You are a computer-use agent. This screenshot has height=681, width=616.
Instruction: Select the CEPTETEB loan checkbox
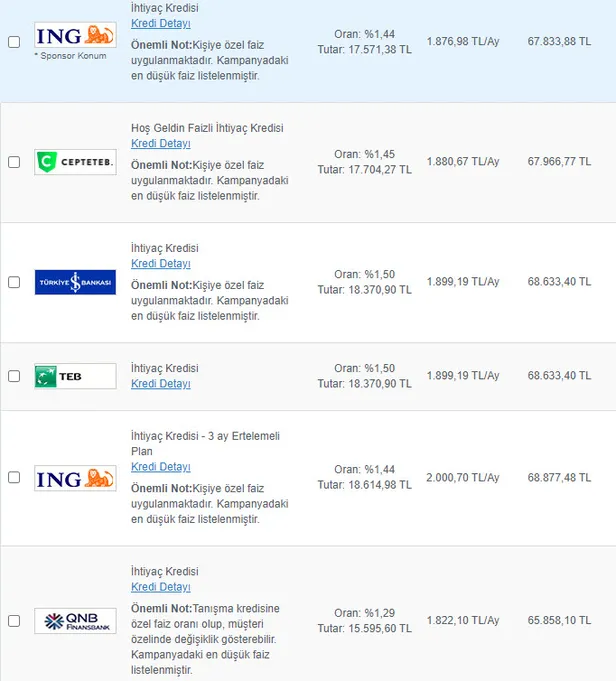pos(14,162)
